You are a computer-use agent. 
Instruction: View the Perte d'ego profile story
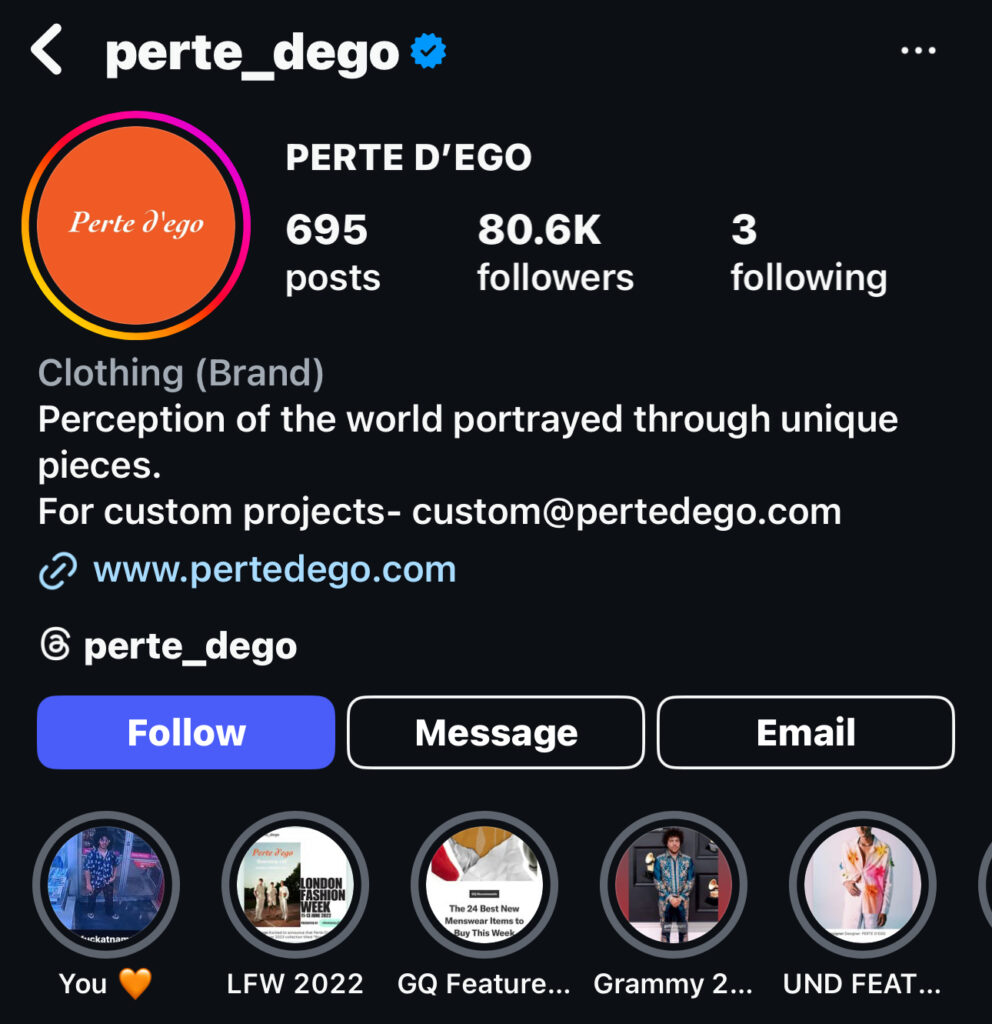click(x=136, y=224)
